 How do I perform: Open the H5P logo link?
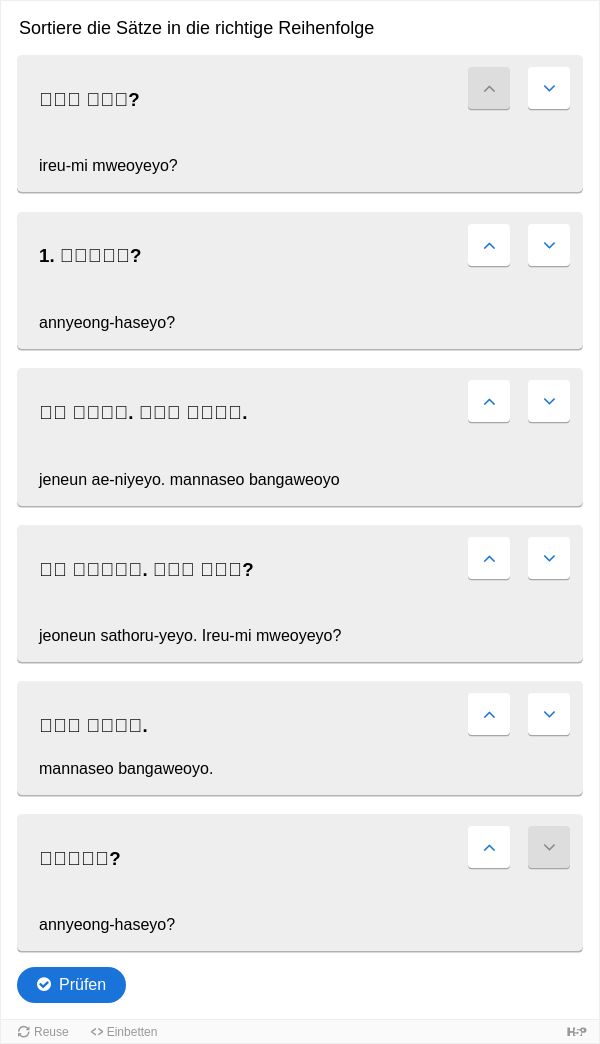[576, 1031]
